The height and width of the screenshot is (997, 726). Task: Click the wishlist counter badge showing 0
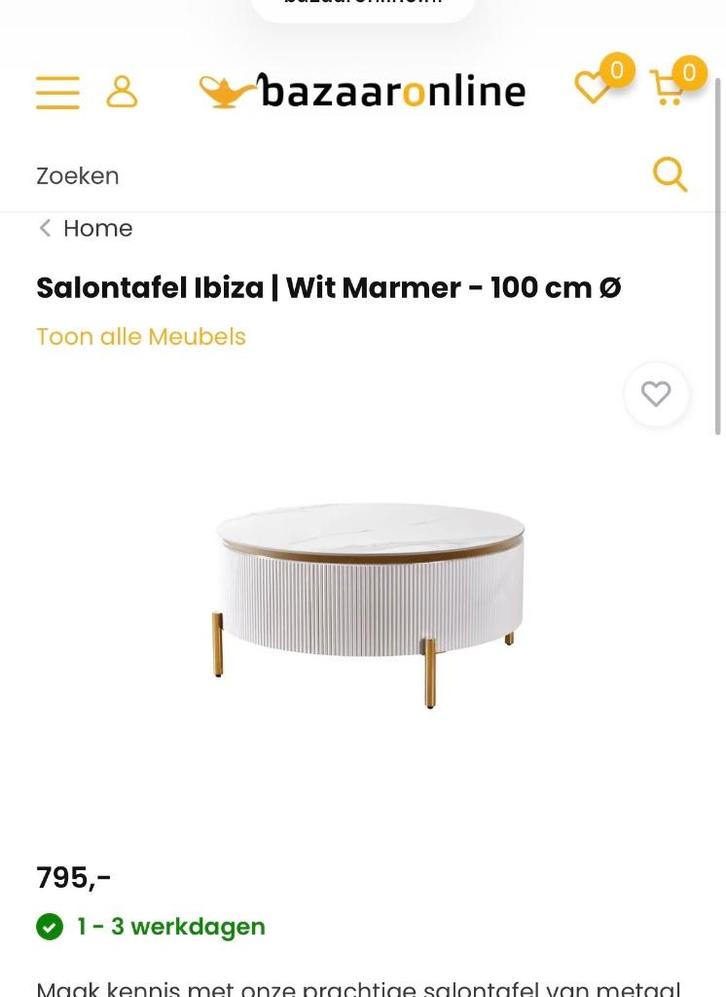(616, 69)
